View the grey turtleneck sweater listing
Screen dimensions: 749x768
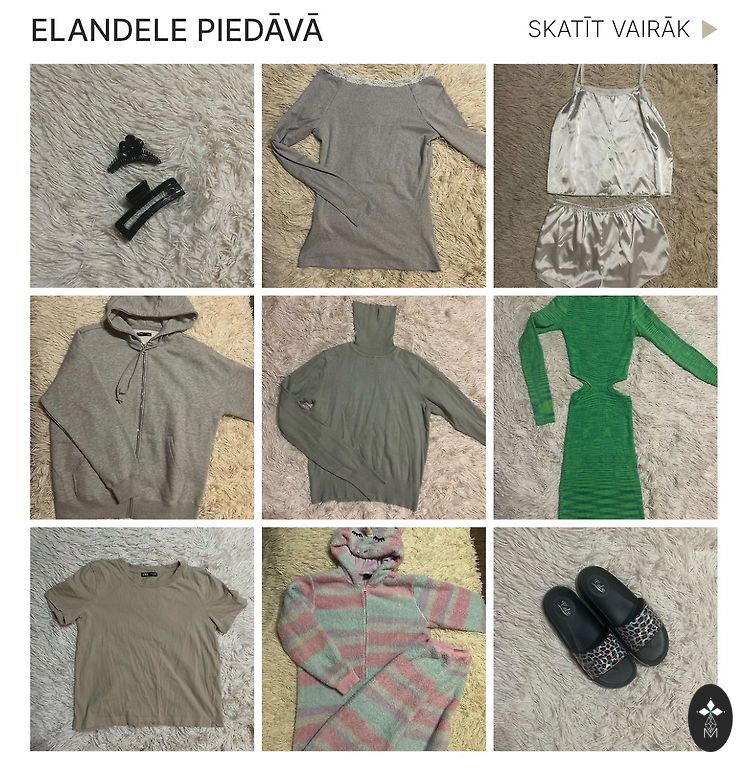click(x=373, y=407)
